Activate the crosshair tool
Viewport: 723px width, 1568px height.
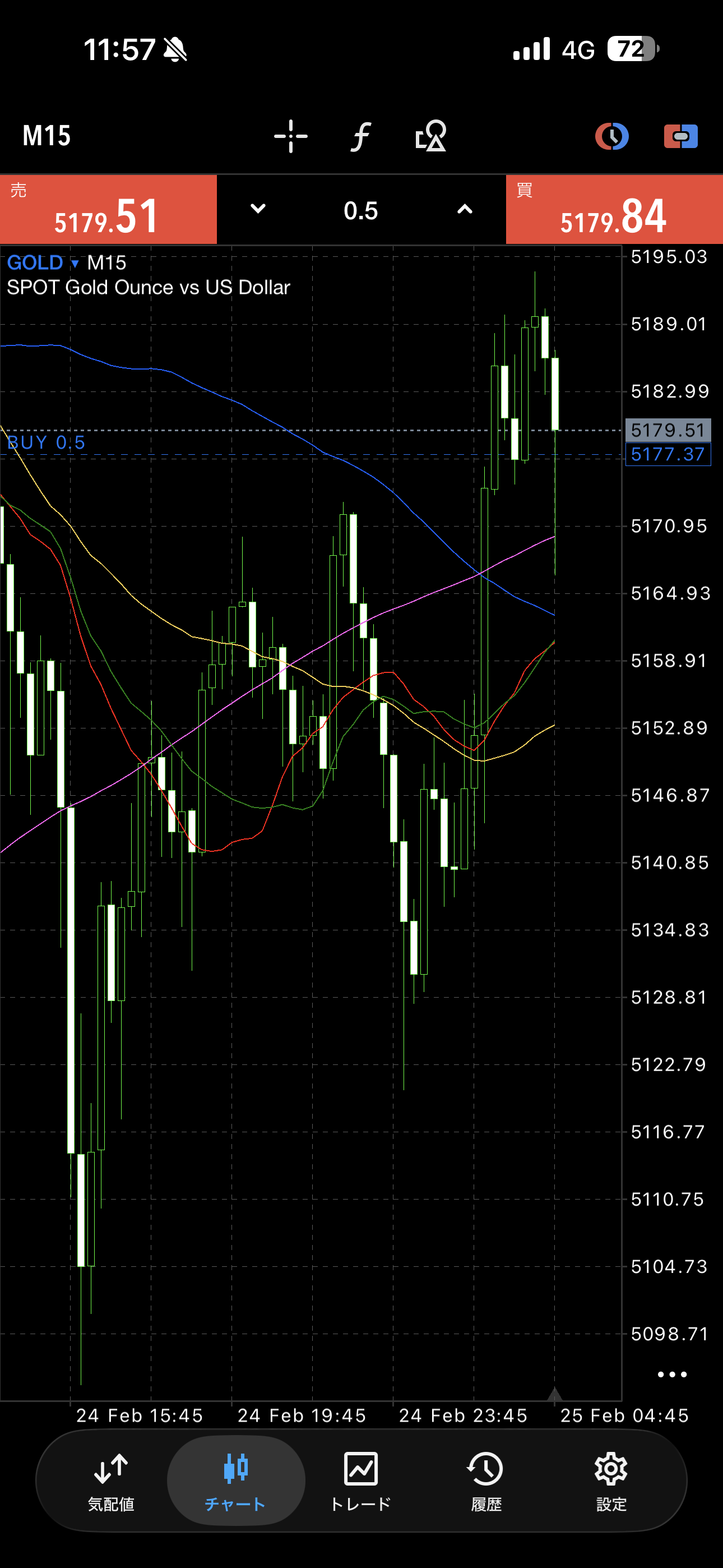291,136
